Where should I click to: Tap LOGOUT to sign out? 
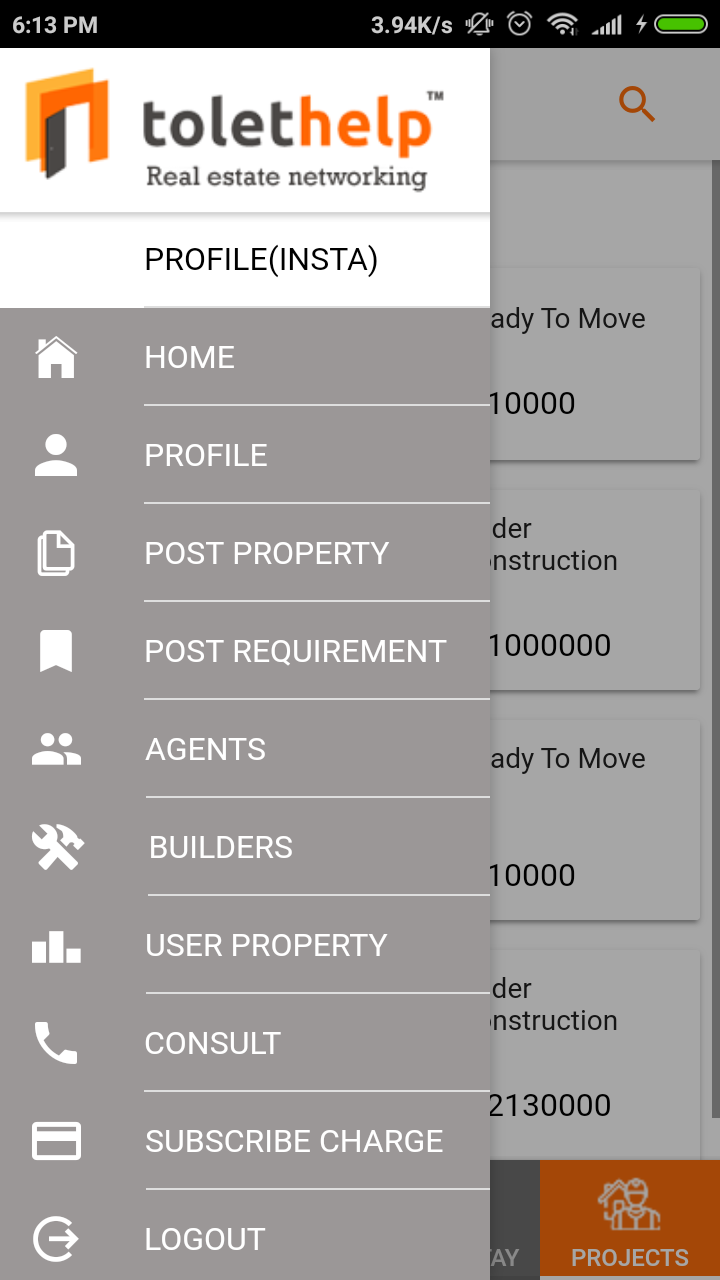tap(245, 1239)
